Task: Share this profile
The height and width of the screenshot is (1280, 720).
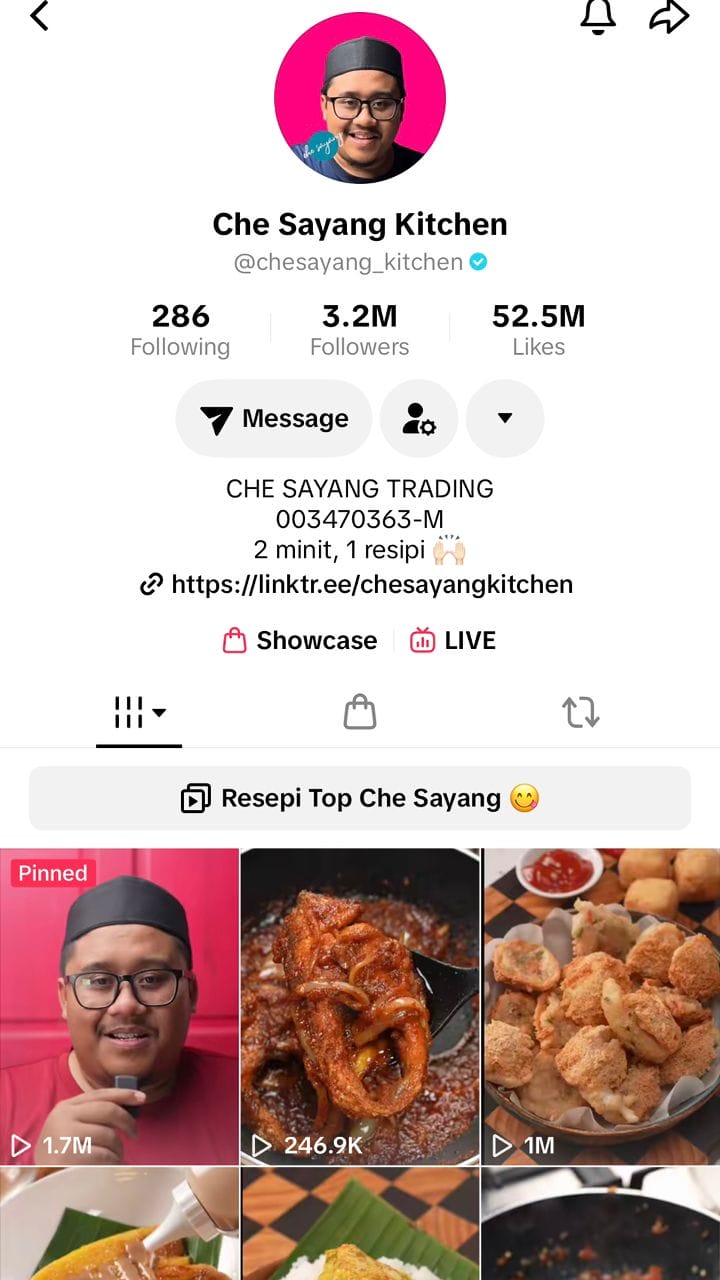Action: point(669,16)
